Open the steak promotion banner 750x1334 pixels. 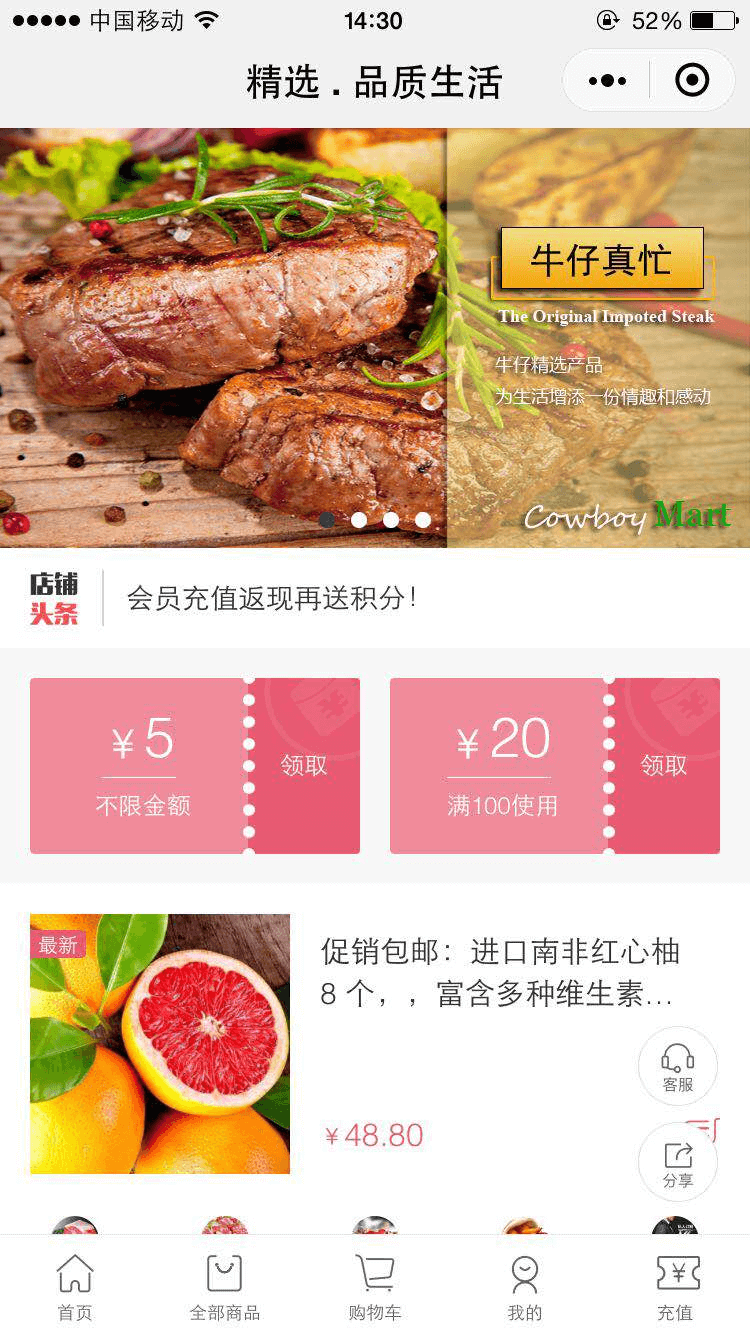(x=374, y=337)
